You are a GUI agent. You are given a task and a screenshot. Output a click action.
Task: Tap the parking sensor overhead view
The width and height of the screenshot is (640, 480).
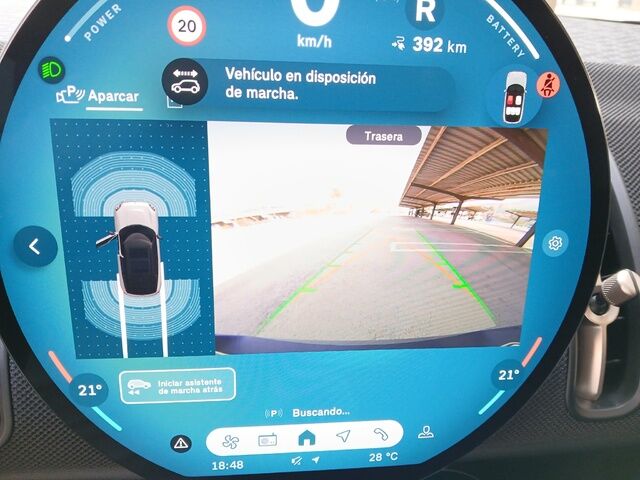click(132, 238)
